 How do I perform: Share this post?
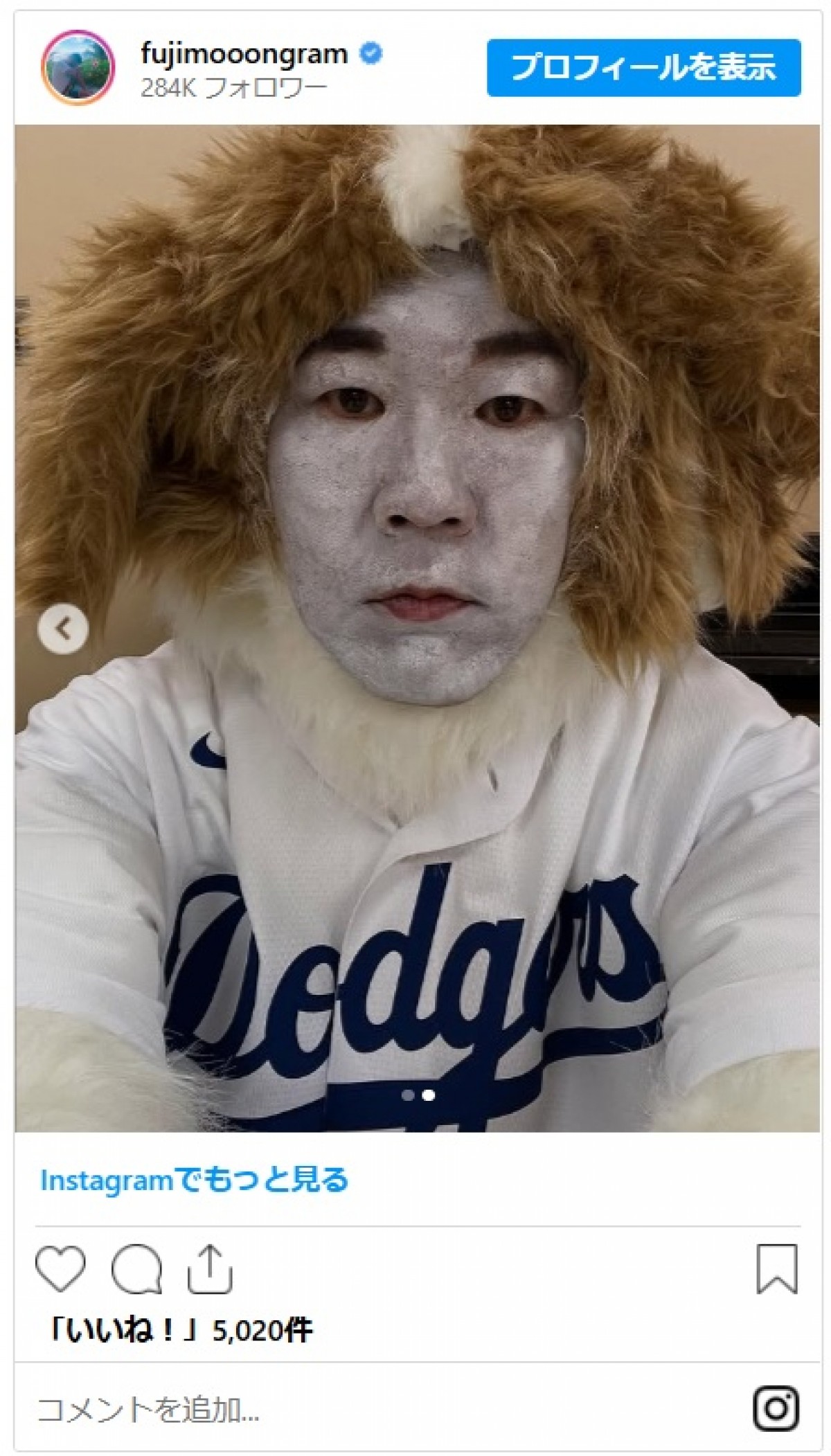[210, 1269]
